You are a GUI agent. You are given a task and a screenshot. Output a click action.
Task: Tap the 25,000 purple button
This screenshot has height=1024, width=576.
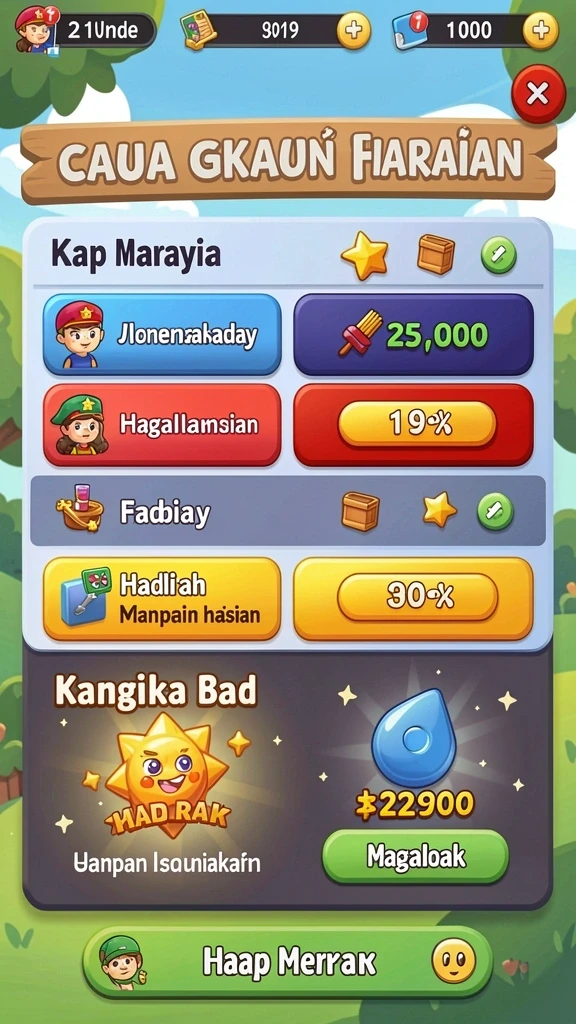413,334
